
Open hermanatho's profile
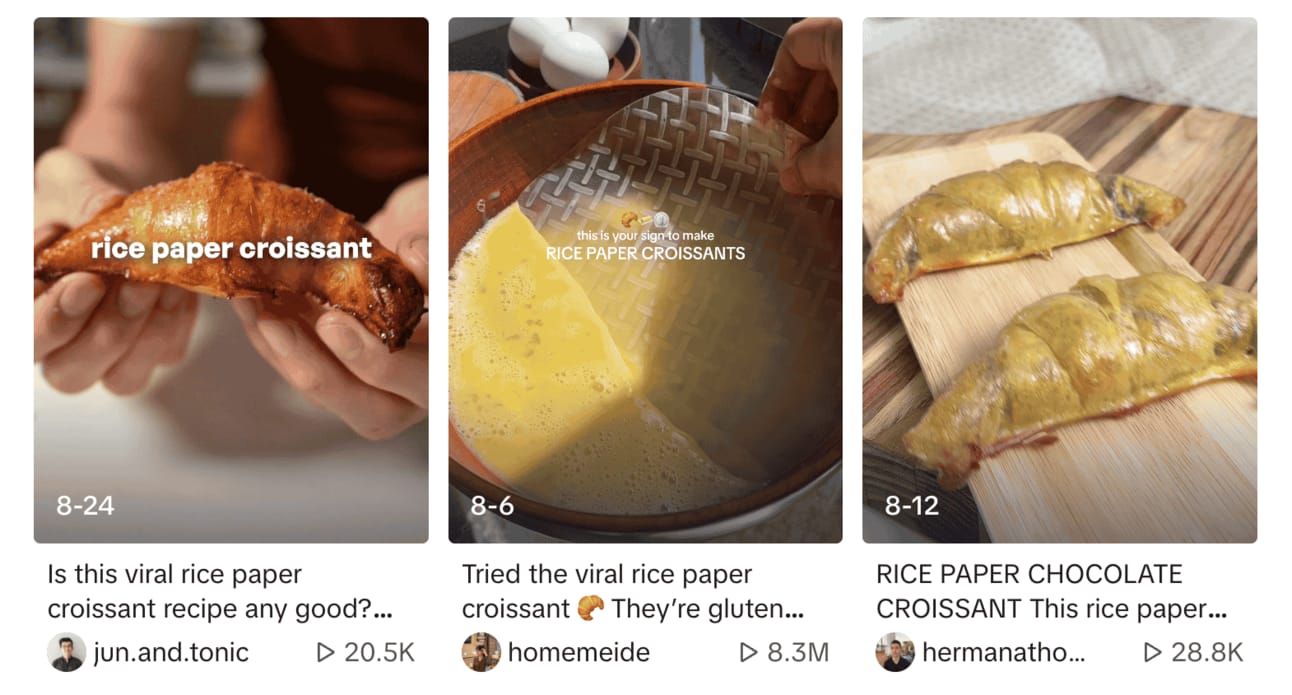(x=1002, y=653)
